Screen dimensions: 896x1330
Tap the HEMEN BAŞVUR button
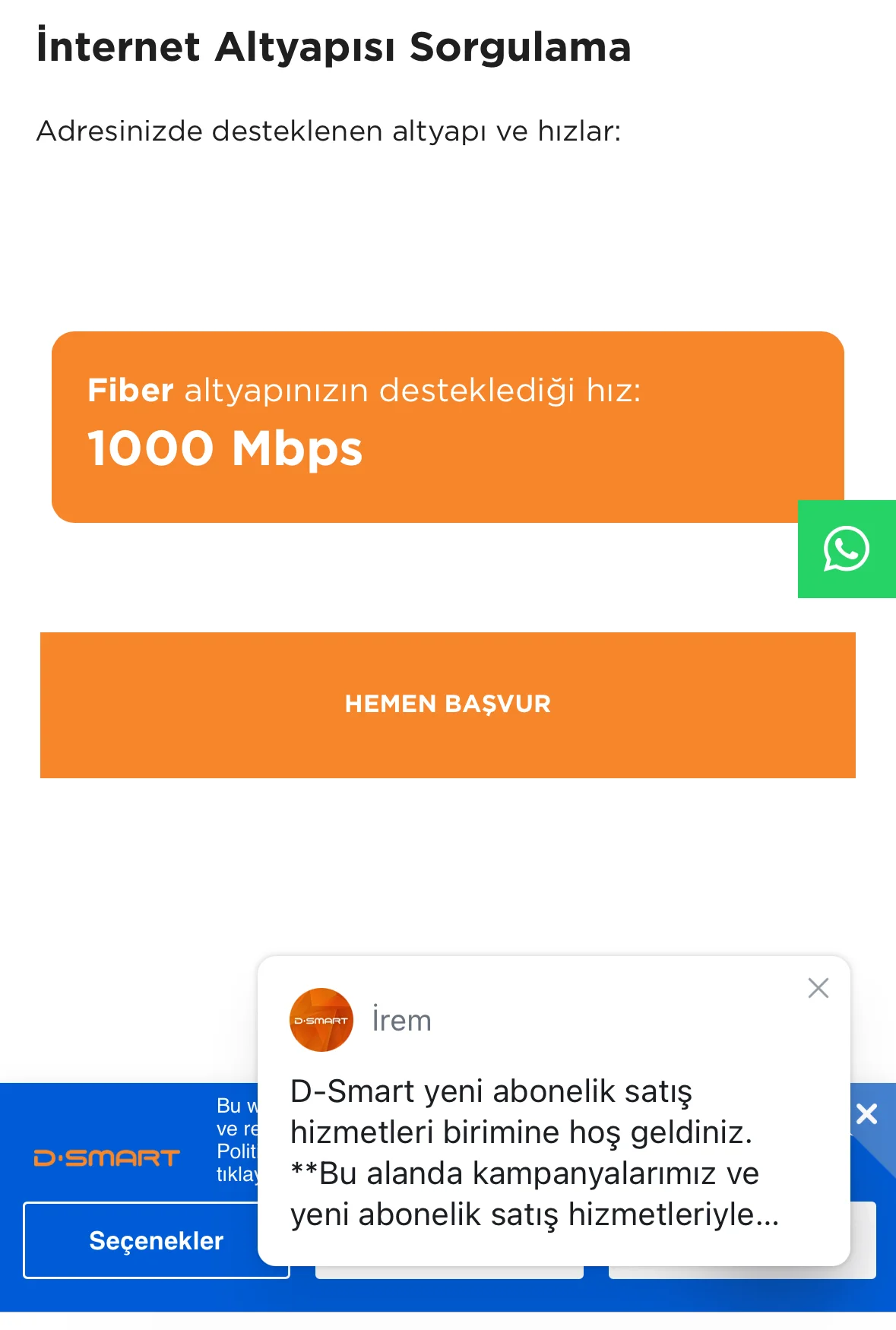448,705
